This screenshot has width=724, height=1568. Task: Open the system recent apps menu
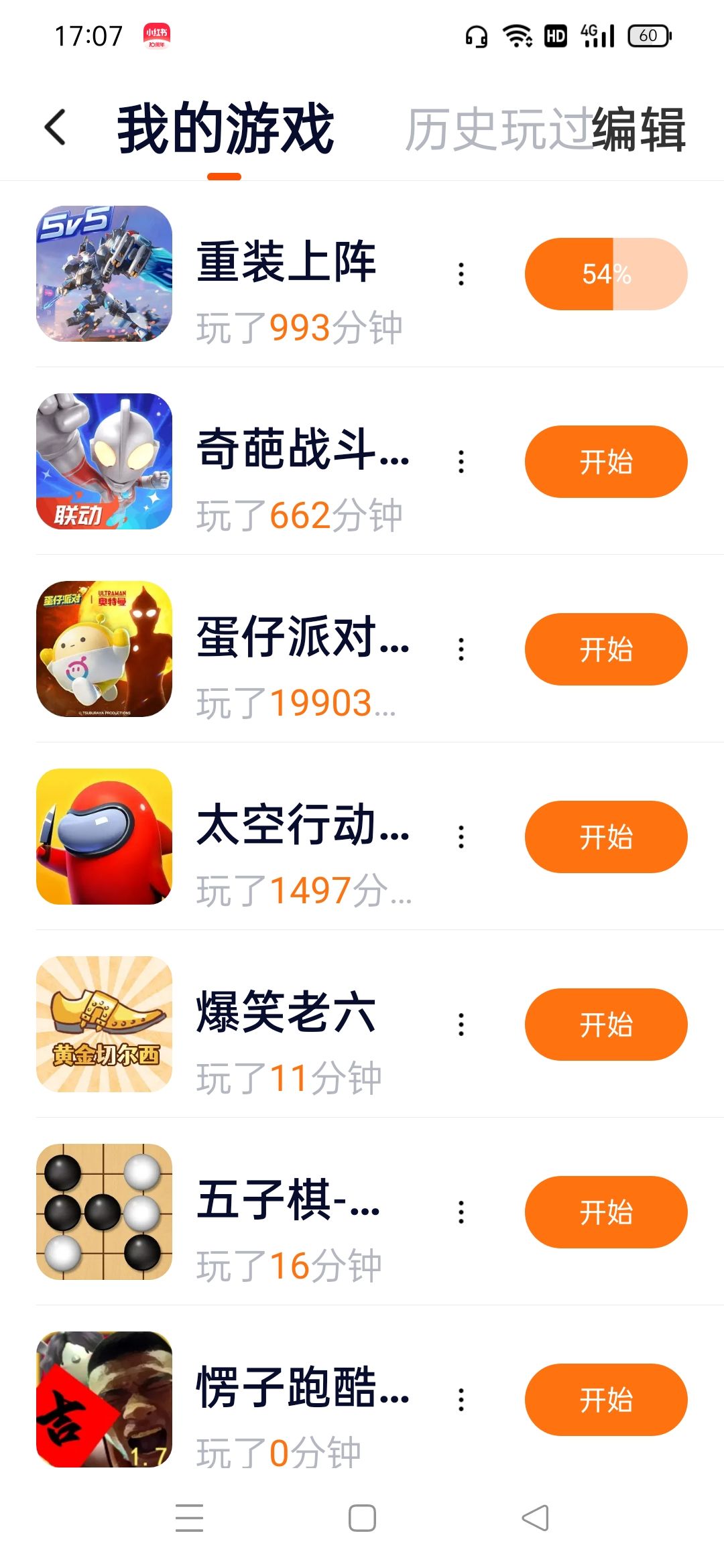click(189, 1518)
